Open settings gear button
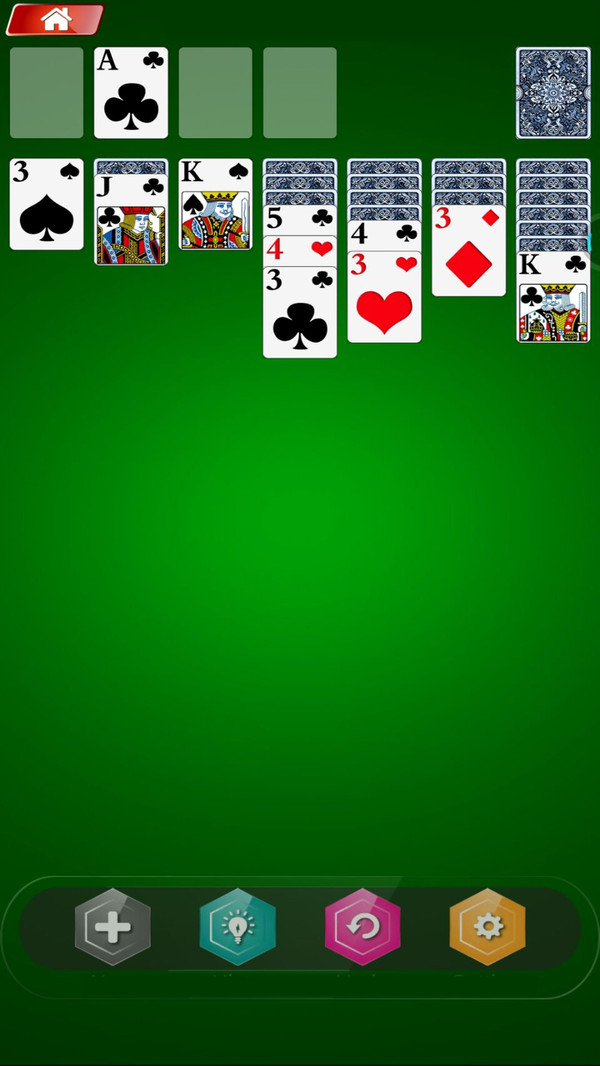The width and height of the screenshot is (600, 1066). click(x=487, y=927)
